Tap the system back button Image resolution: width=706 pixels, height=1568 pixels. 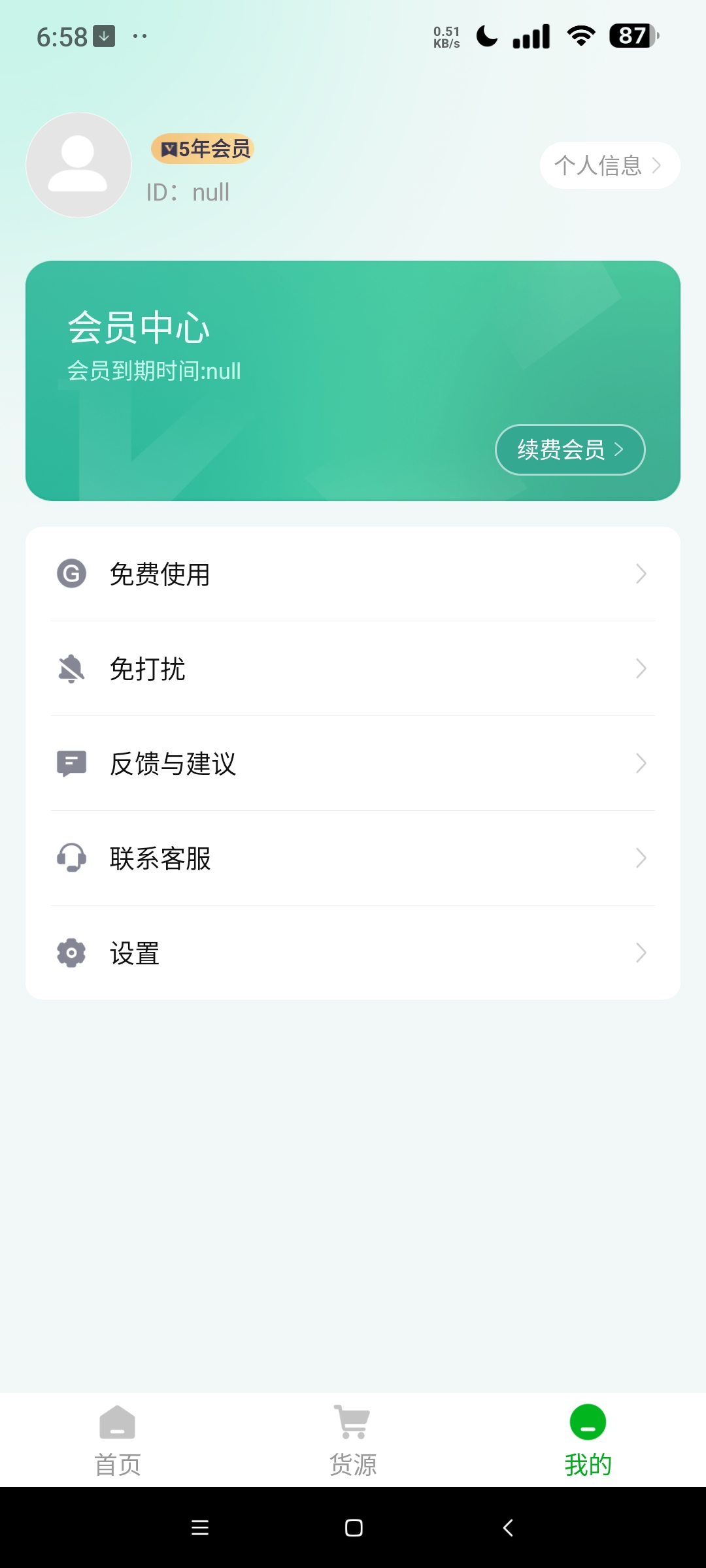click(508, 1527)
